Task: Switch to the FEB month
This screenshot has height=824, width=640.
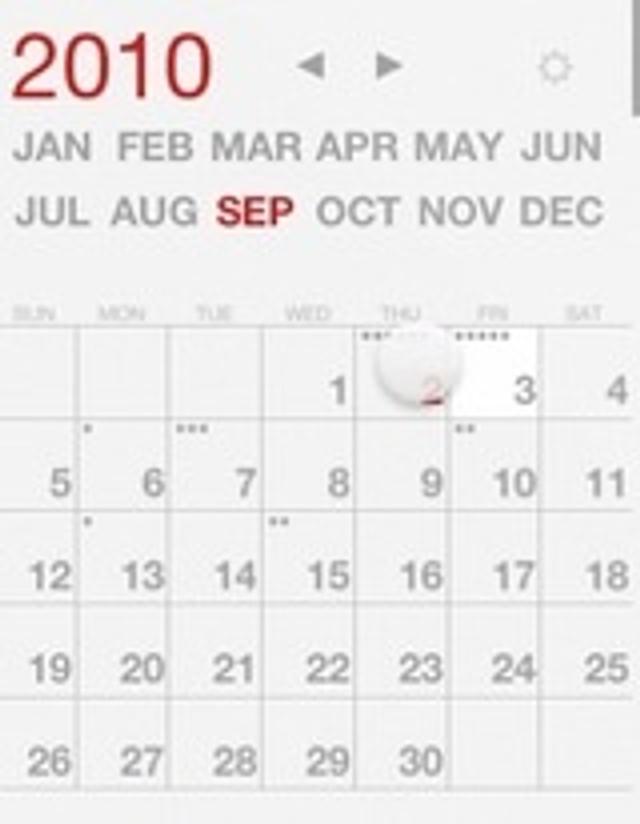Action: click(155, 148)
